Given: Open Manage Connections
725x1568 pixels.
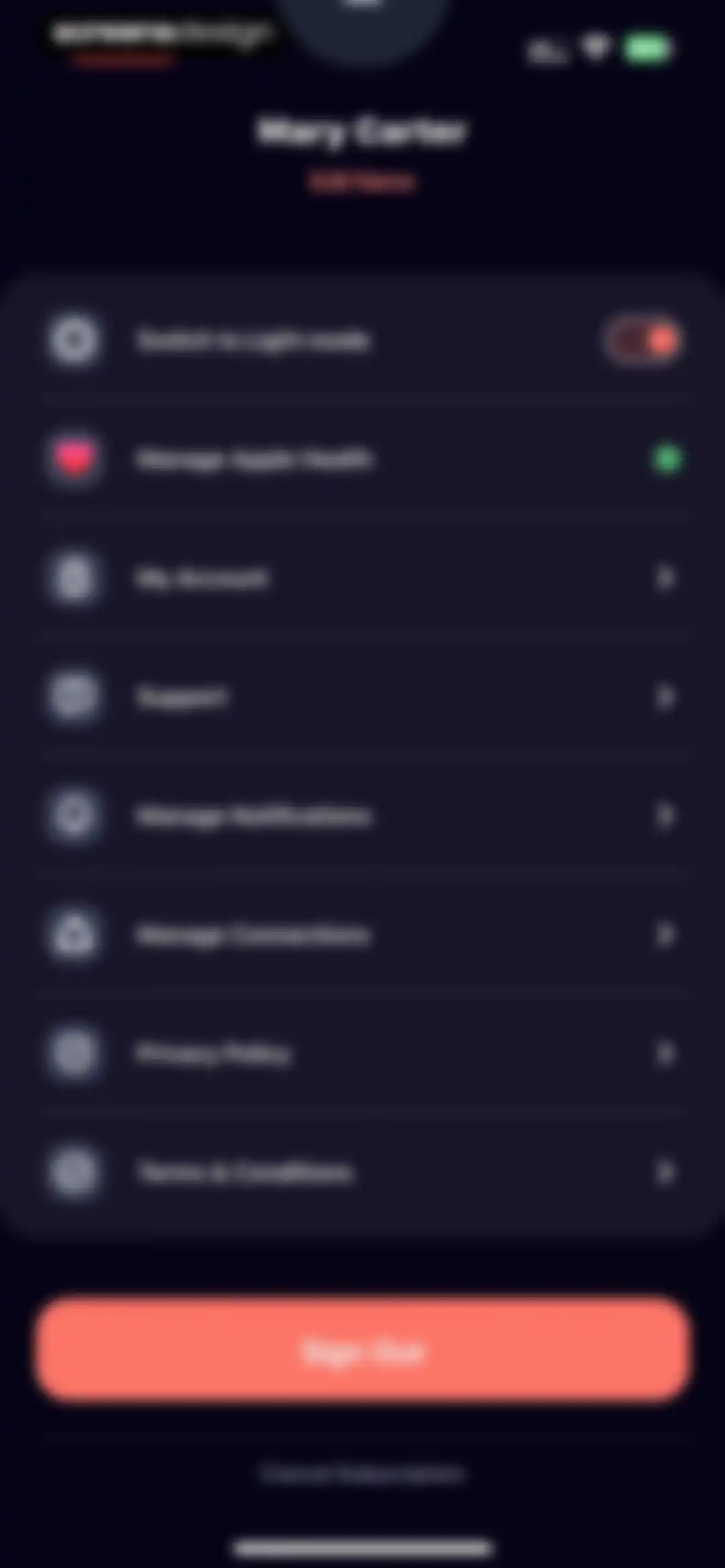Looking at the screenshot, I should pos(362,934).
